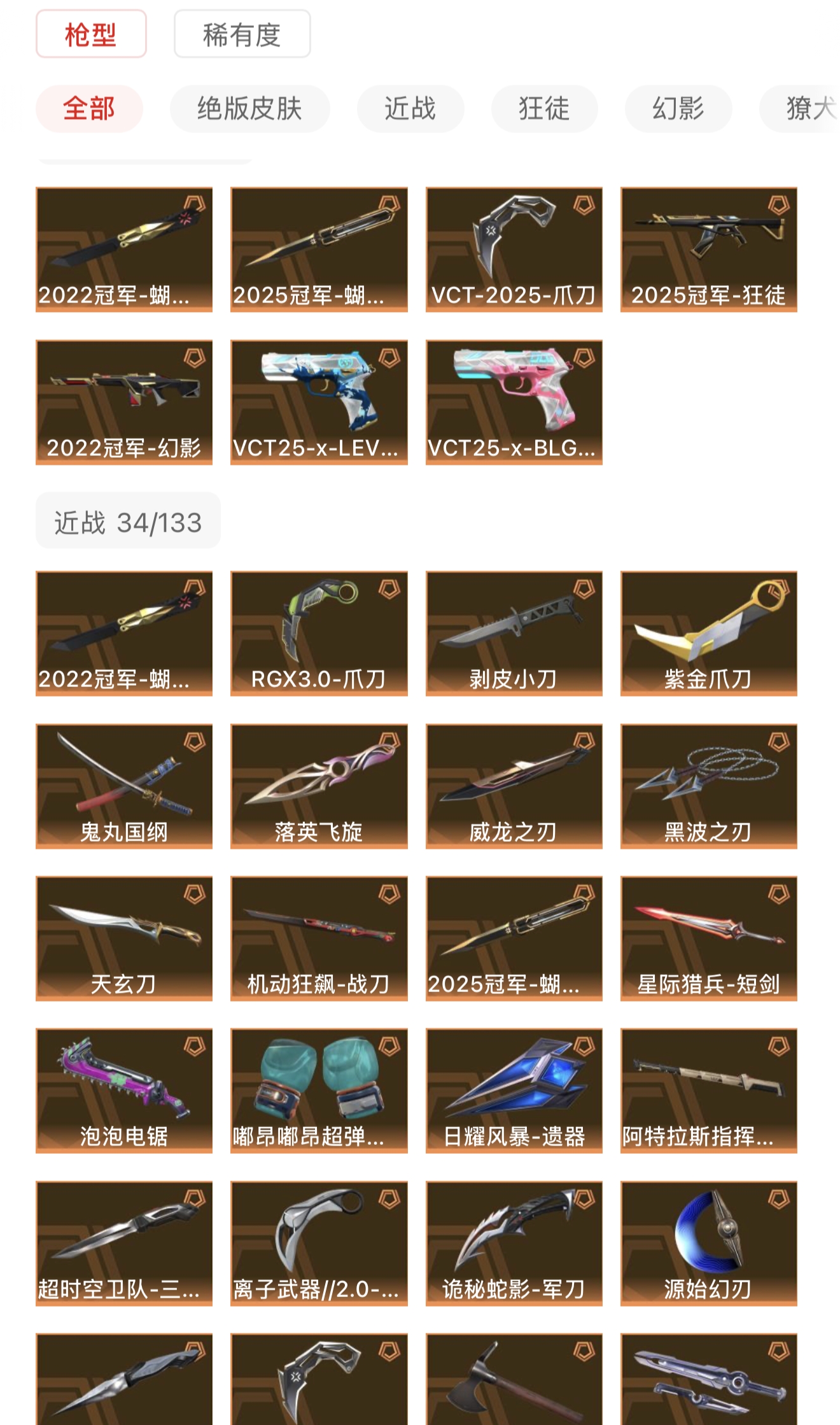Screen dimensions: 840x1425
Task: Open 诡秘蛇影-军刀 skin
Action: coord(514,1243)
